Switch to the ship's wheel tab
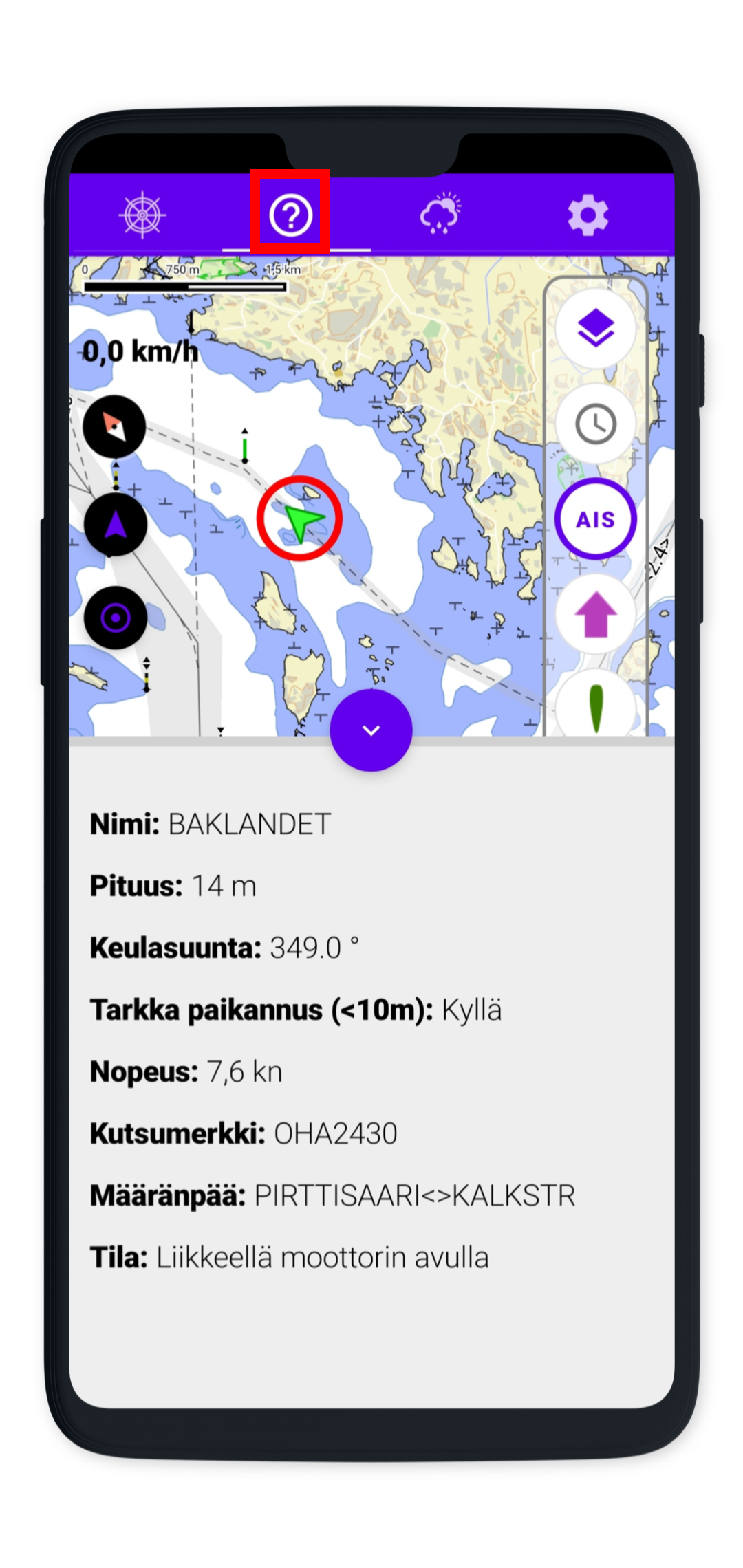Screen dimensions: 743x1568 [x=142, y=215]
